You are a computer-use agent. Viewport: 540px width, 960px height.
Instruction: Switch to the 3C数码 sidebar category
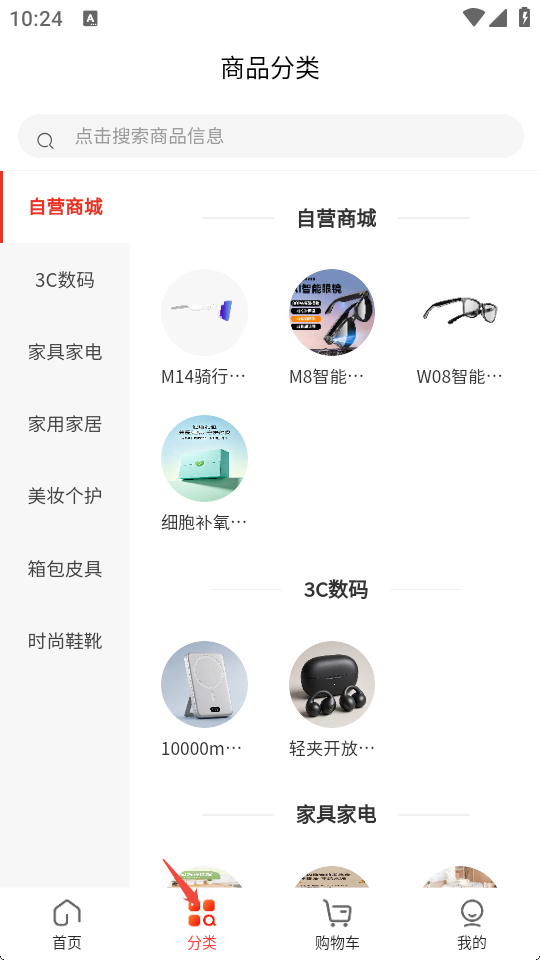[65, 280]
